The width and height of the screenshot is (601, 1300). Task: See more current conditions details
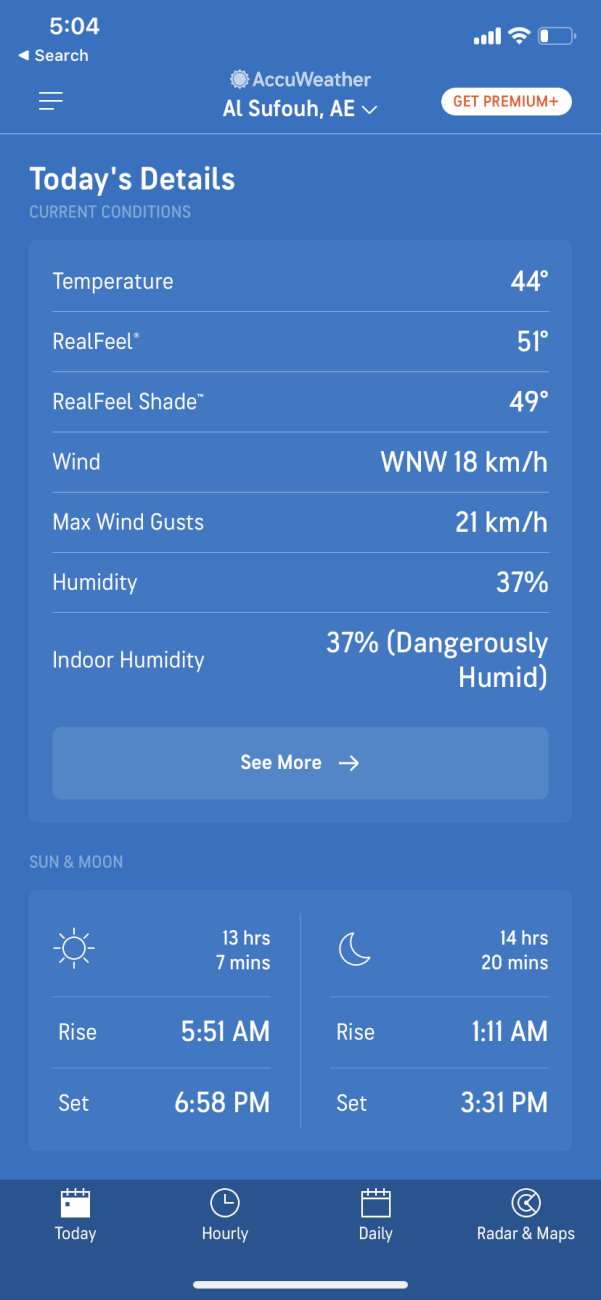pyautogui.click(x=300, y=763)
